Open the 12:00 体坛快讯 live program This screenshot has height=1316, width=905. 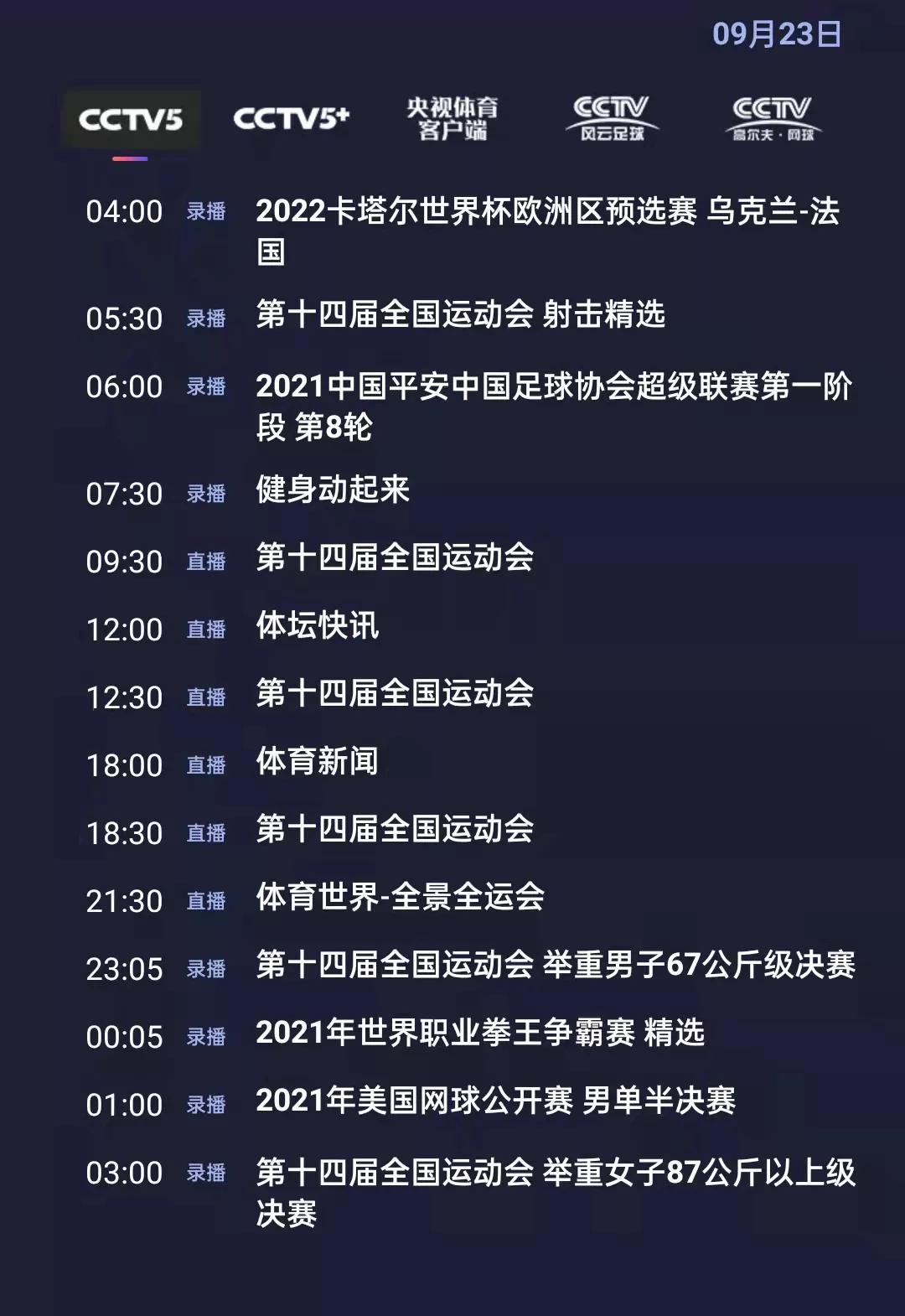pos(318,626)
